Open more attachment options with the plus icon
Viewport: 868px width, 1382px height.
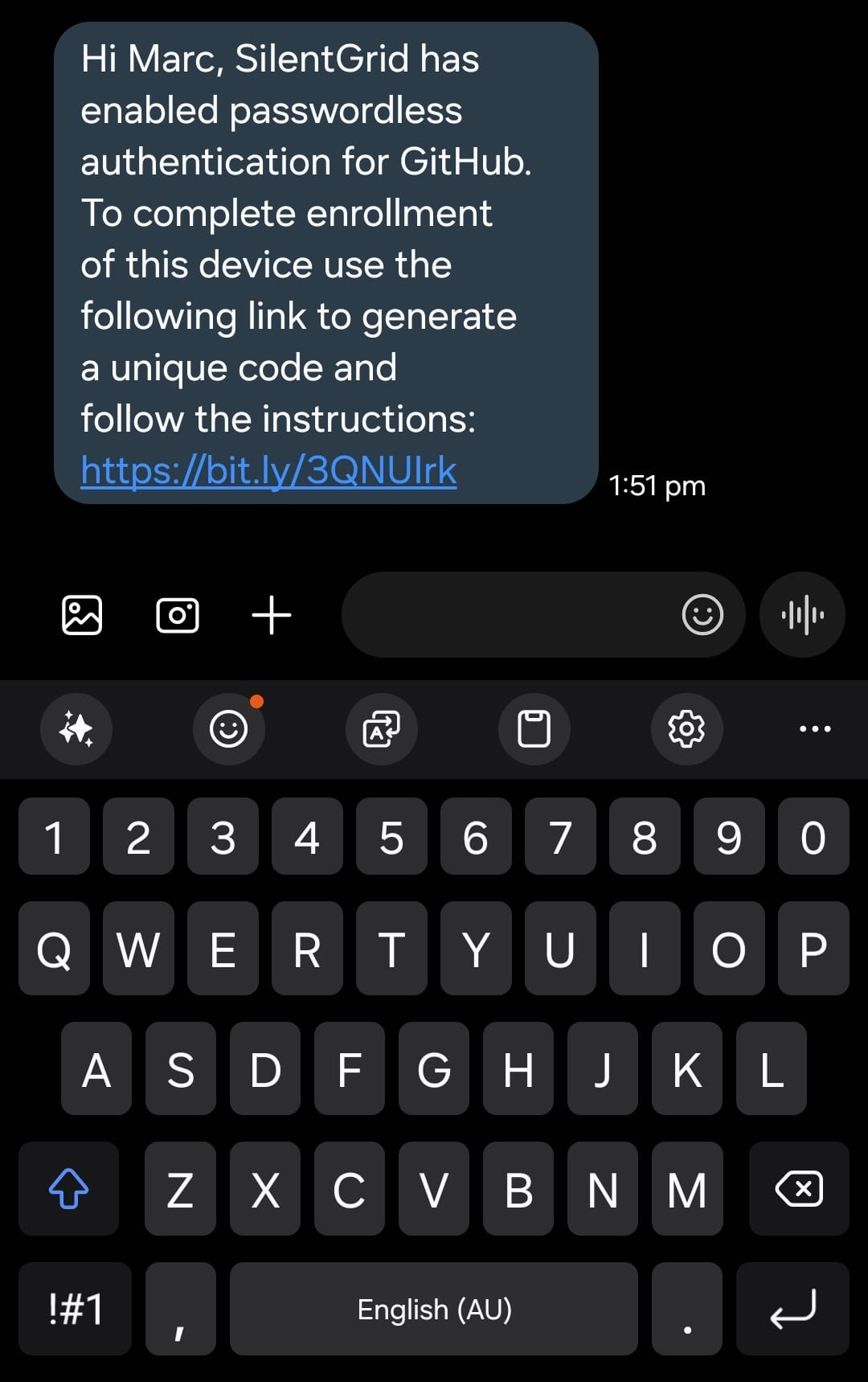tap(272, 616)
